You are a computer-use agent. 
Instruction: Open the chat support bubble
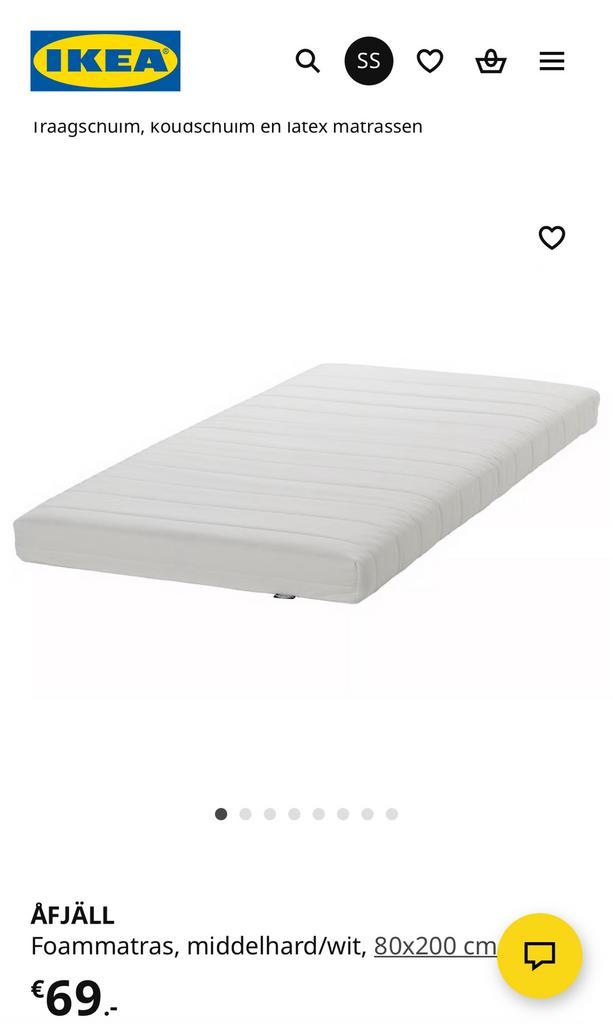540,955
